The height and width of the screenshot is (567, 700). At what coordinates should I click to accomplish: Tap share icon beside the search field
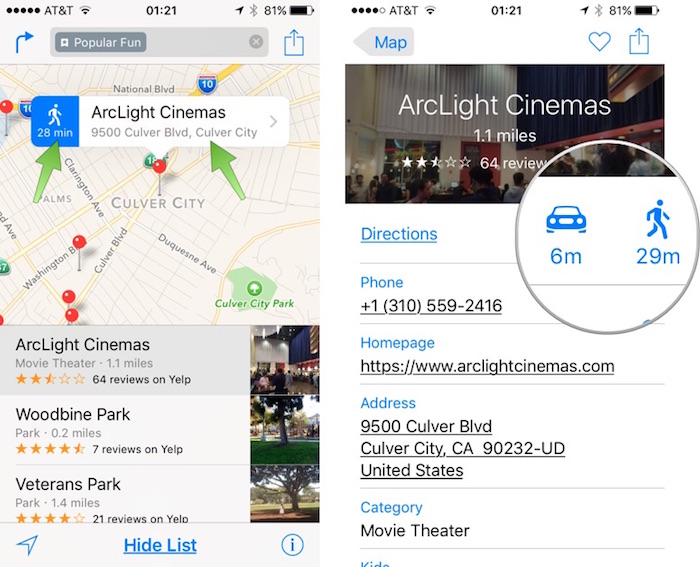[x=293, y=42]
